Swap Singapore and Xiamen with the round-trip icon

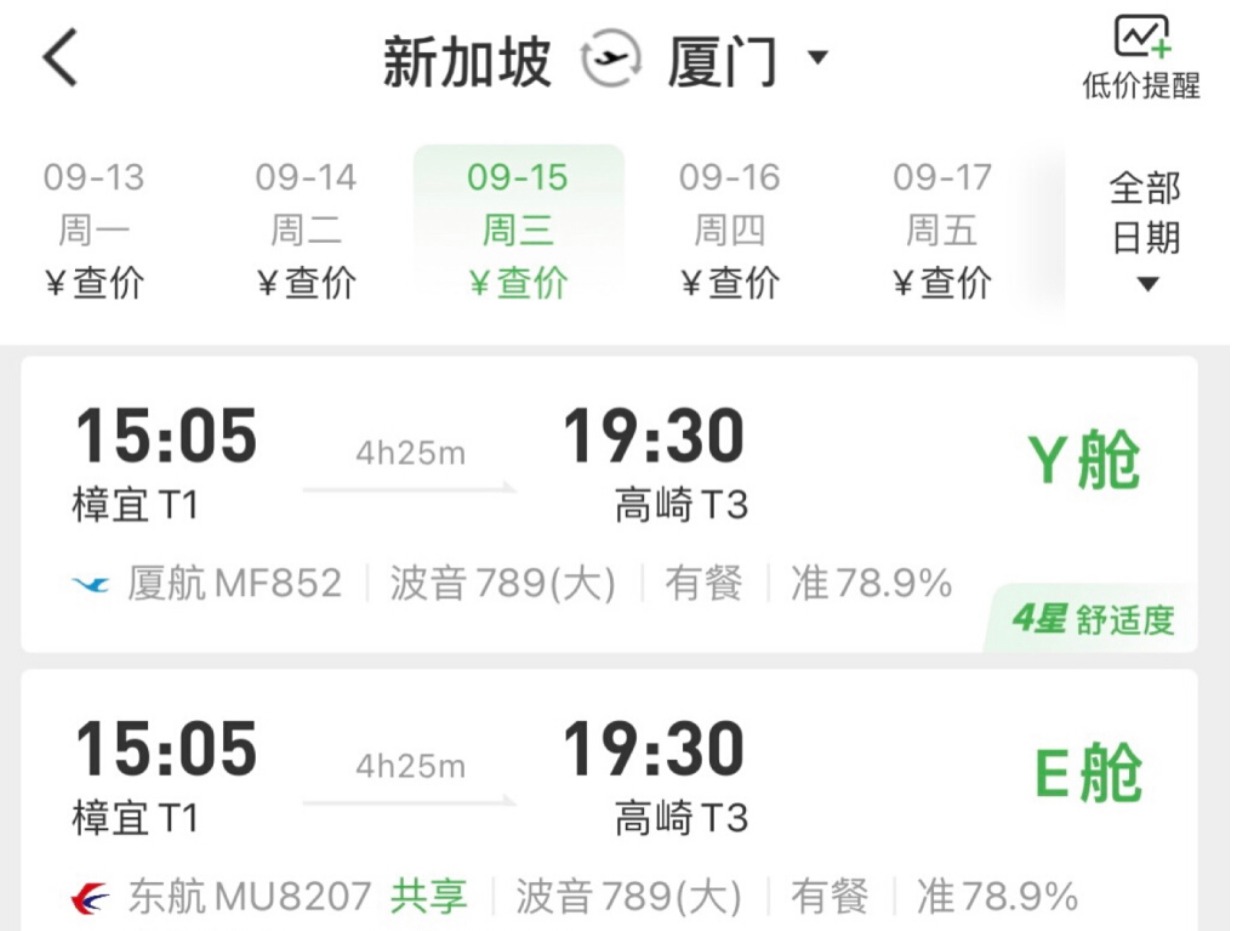pos(611,62)
